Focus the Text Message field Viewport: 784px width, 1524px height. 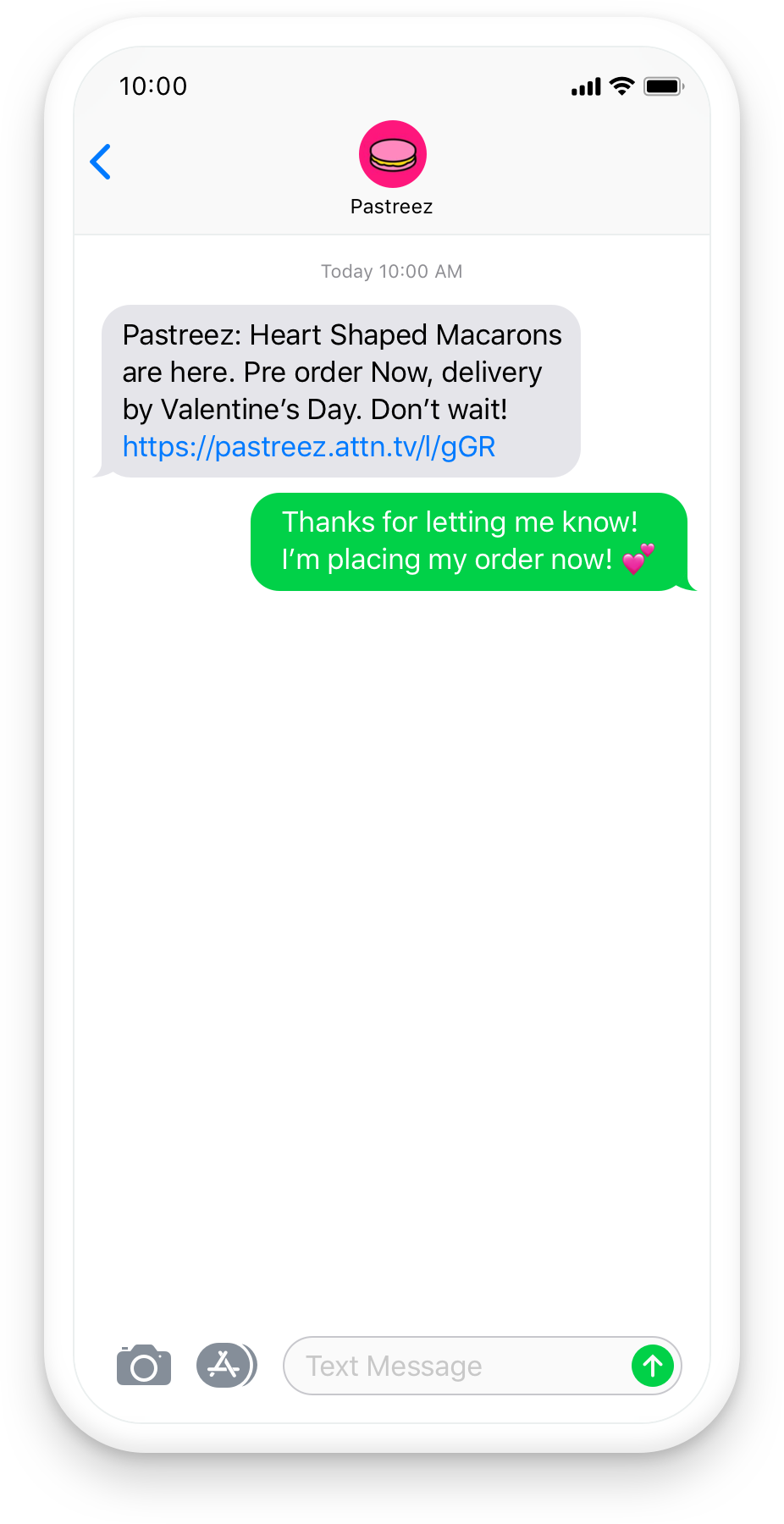coord(457,1366)
